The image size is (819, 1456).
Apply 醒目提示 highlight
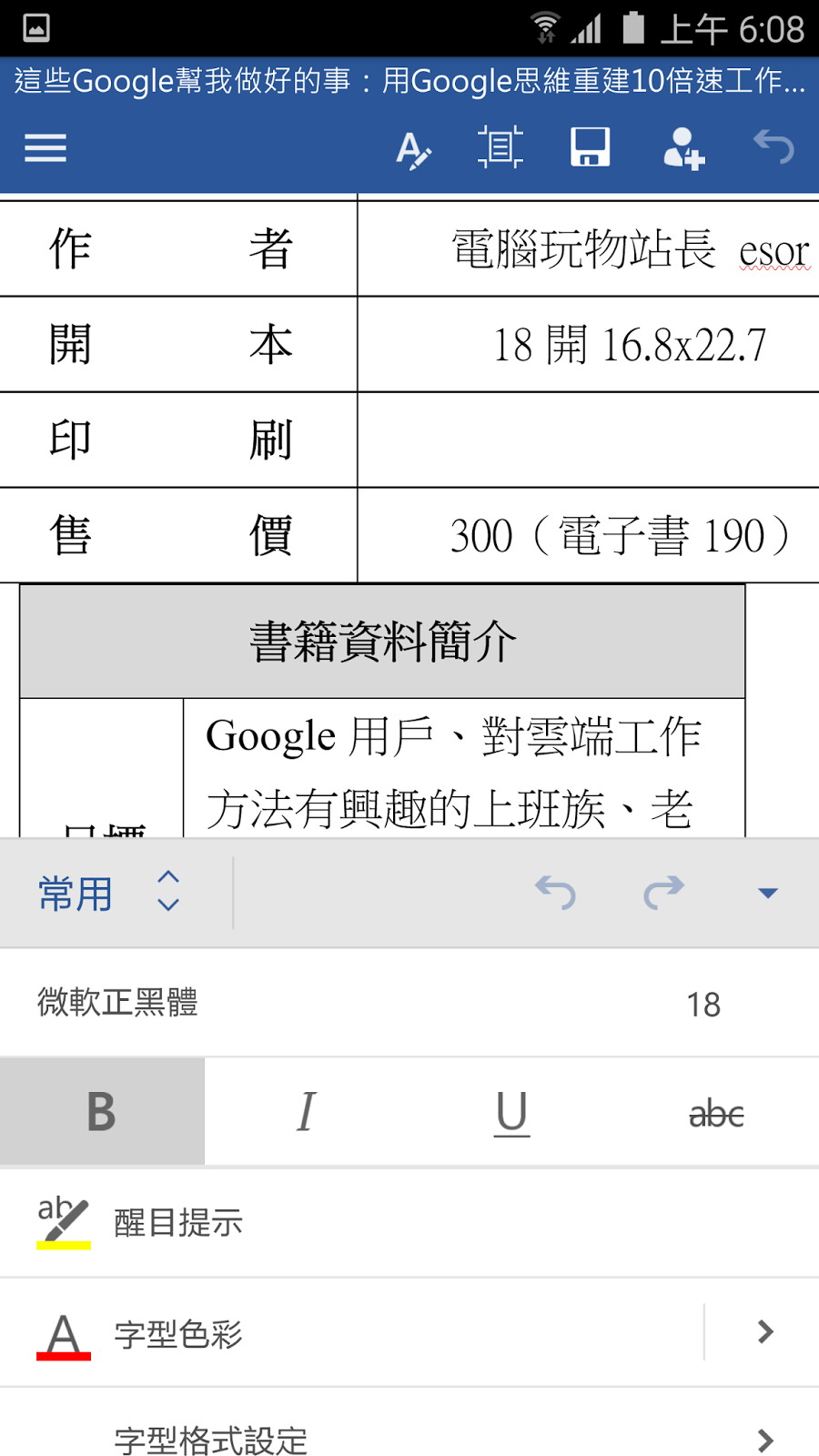tap(409, 1222)
